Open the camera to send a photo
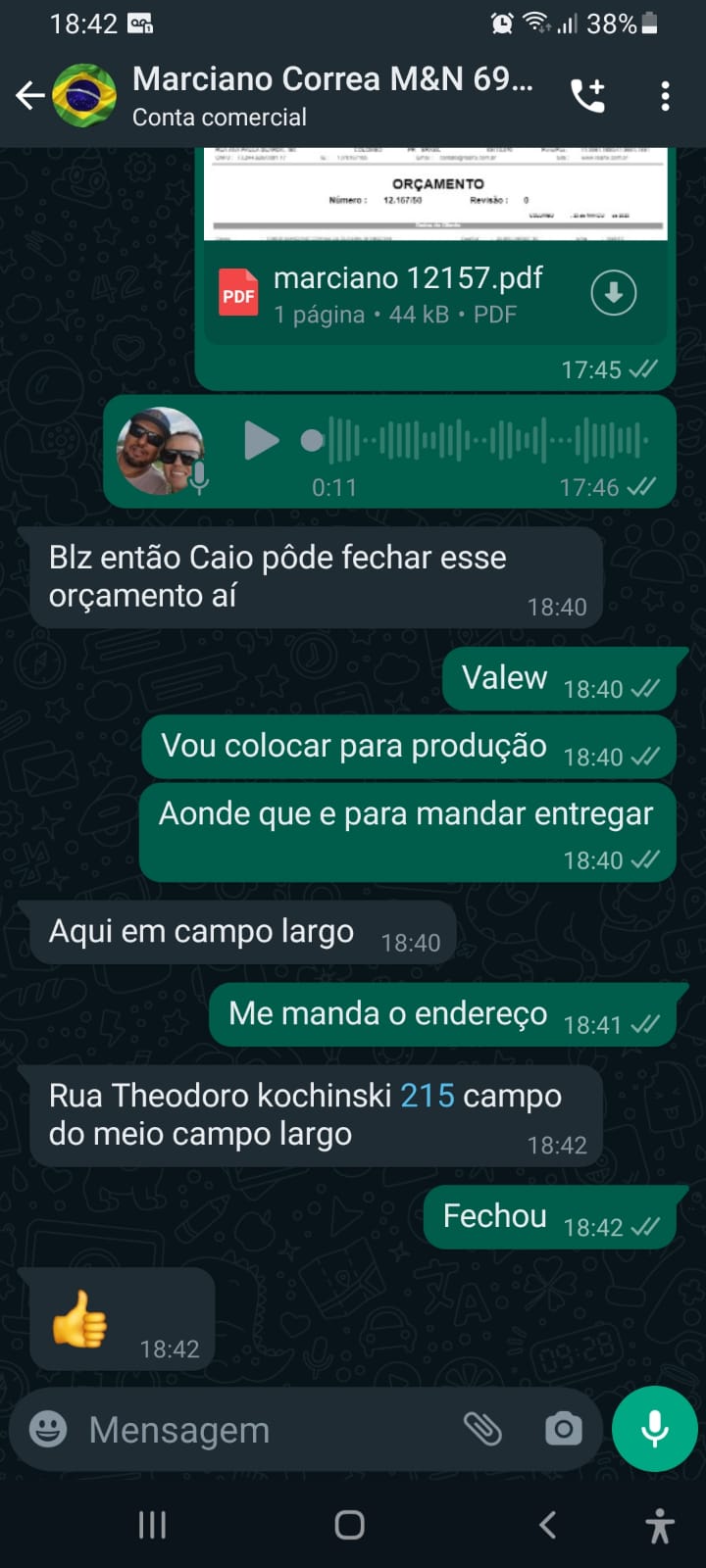 coord(564,1430)
